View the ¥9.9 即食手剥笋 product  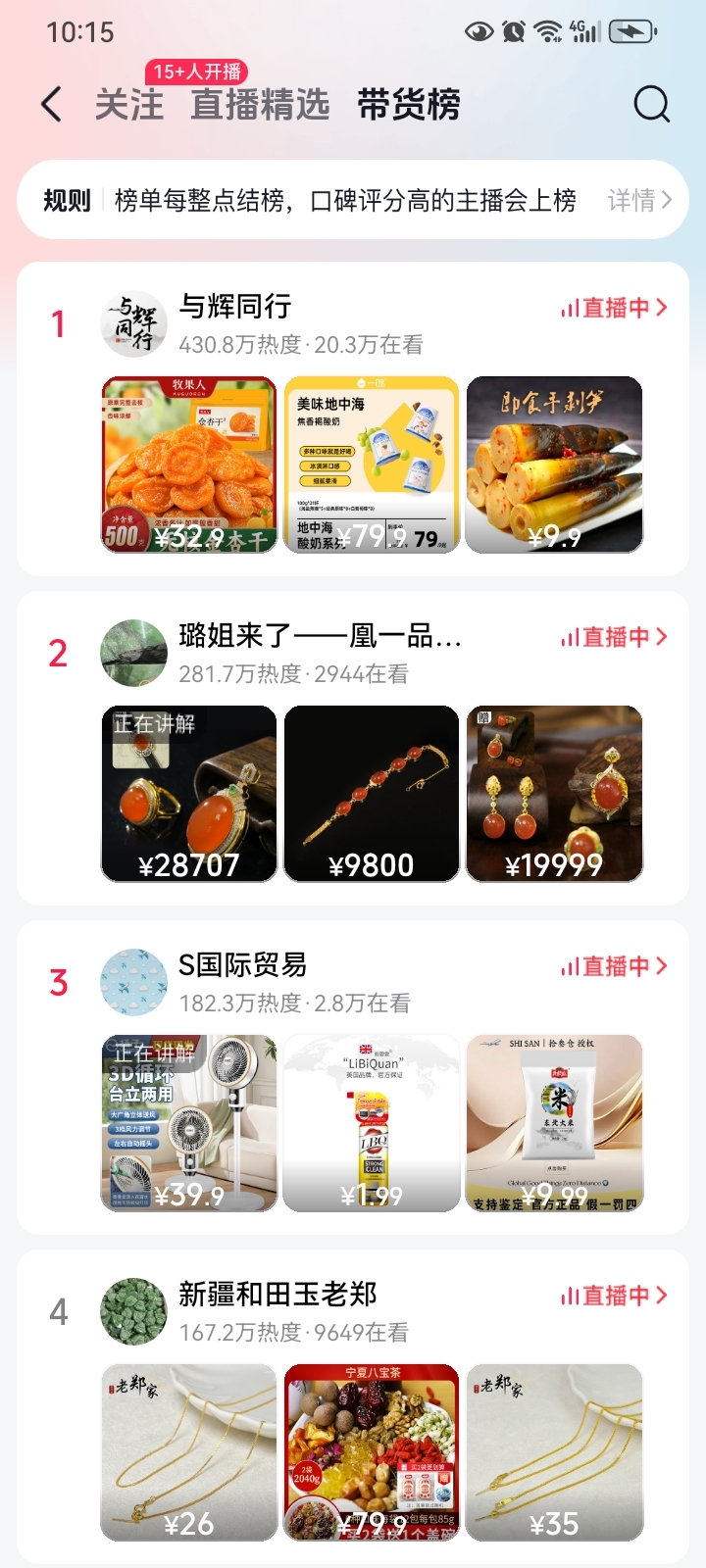point(554,465)
